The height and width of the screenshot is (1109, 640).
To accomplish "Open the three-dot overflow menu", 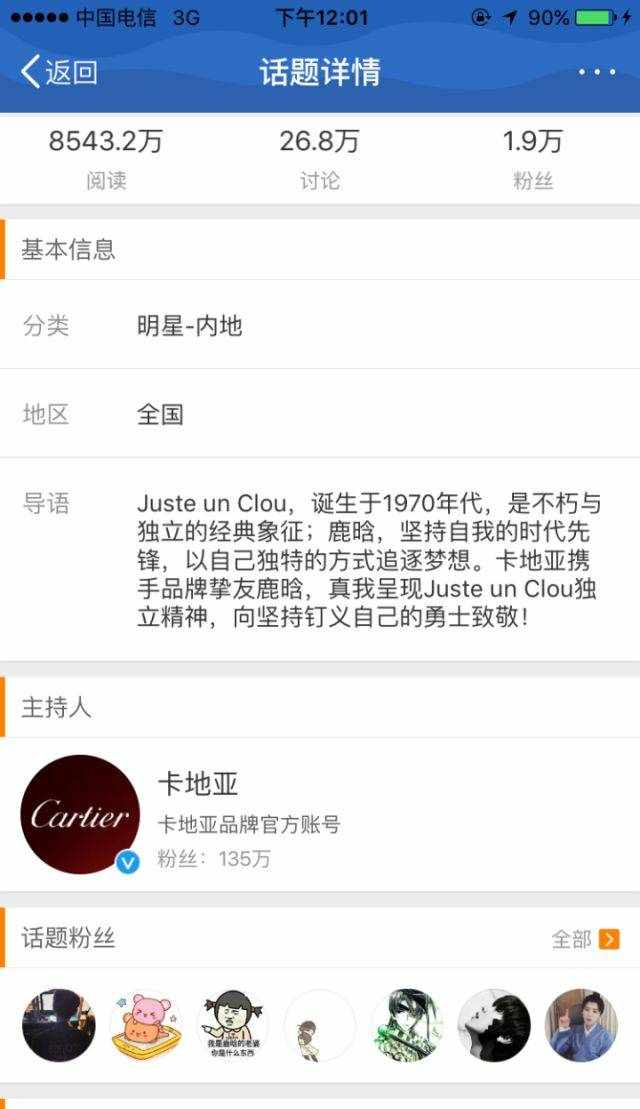I will (x=597, y=72).
